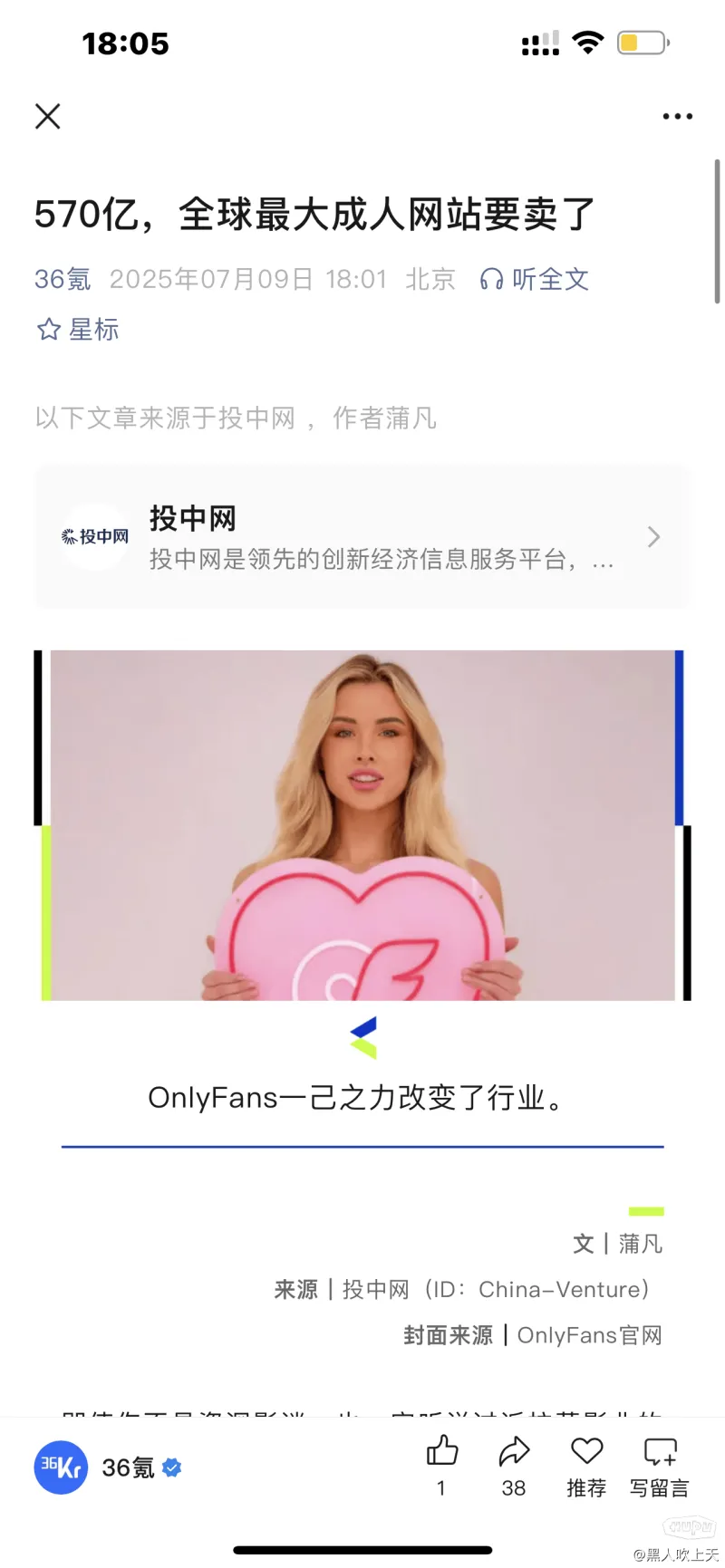The width and height of the screenshot is (725, 1568).
Task: Listen to the full article (听全文)
Action: pos(535,279)
